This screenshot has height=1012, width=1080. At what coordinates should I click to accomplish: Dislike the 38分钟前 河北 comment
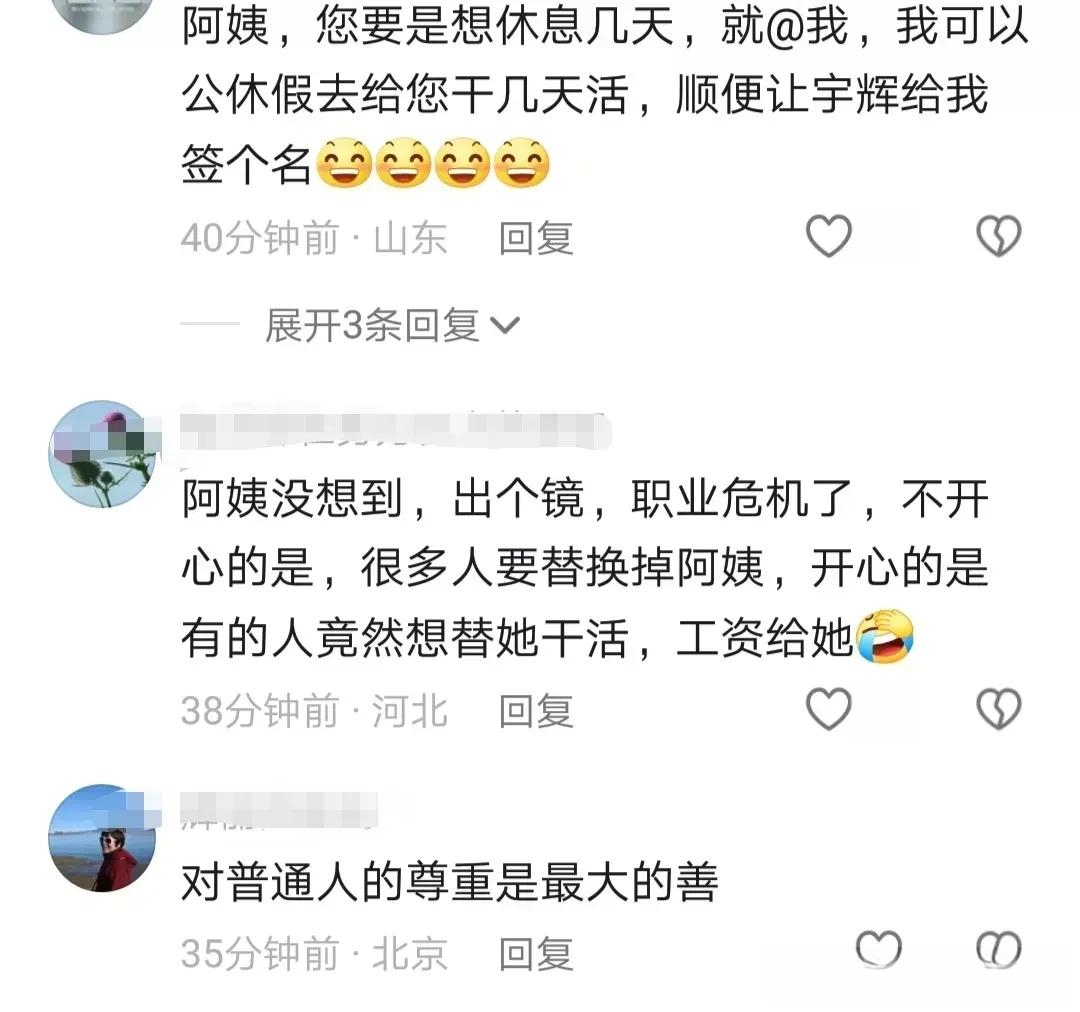click(x=998, y=710)
